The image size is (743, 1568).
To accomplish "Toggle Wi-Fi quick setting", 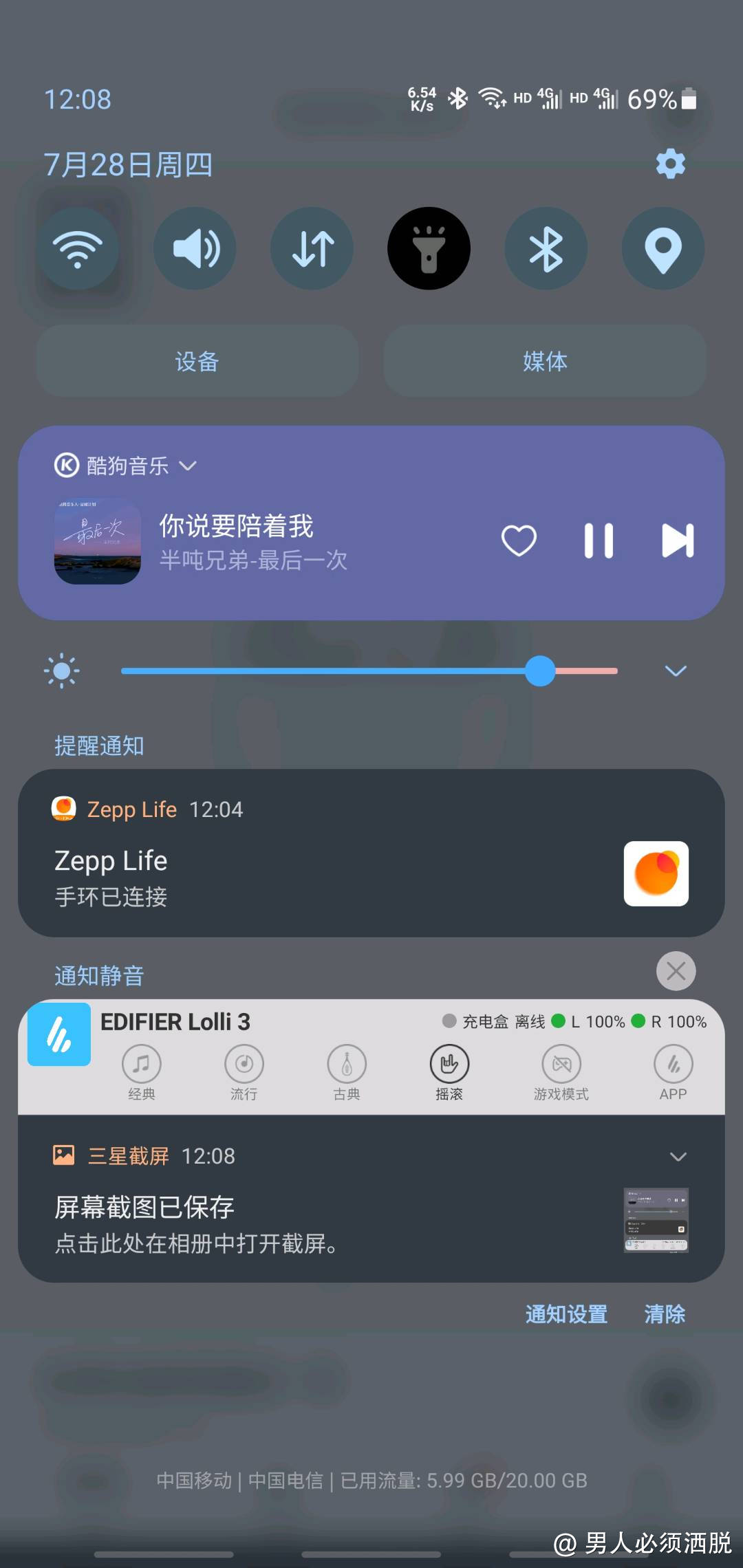I will (78, 248).
